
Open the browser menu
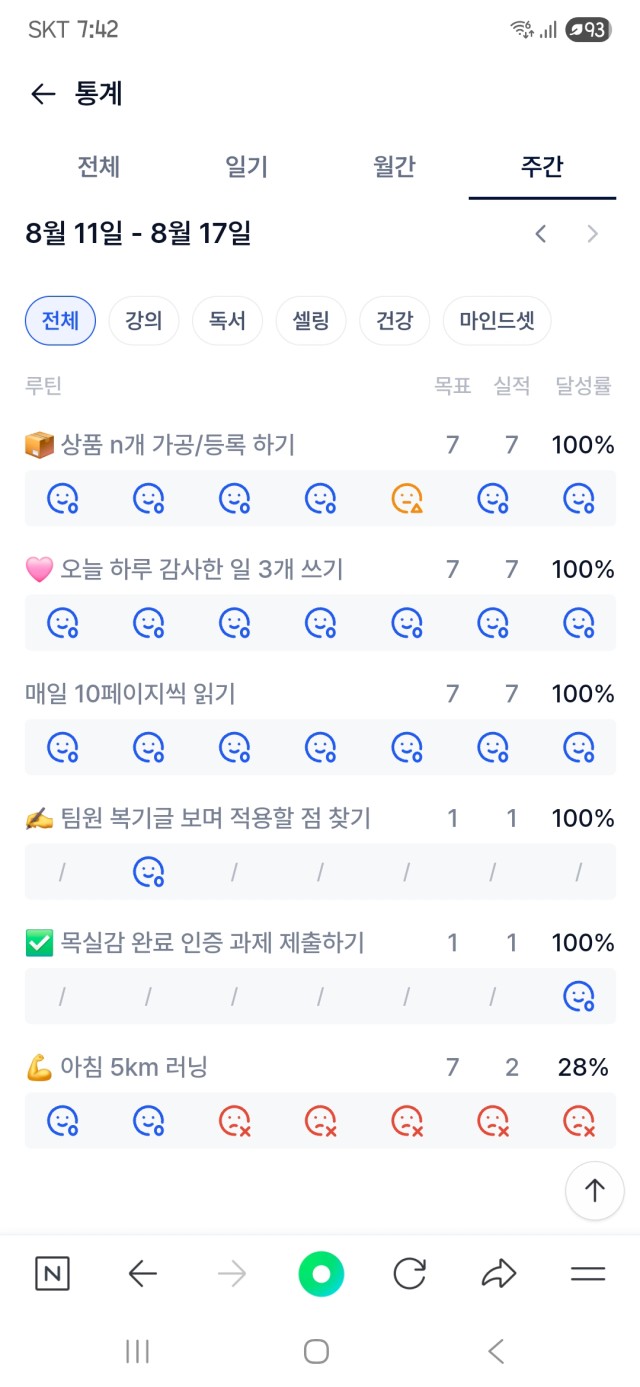click(588, 1273)
